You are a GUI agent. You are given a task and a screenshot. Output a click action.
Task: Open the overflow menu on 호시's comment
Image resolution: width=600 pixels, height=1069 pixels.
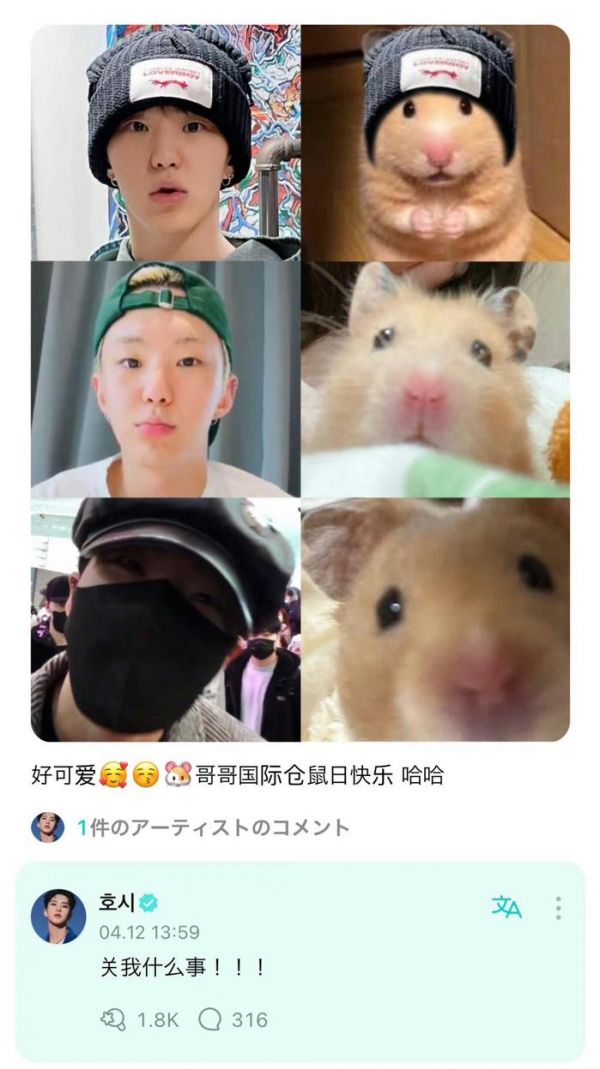[x=558, y=908]
